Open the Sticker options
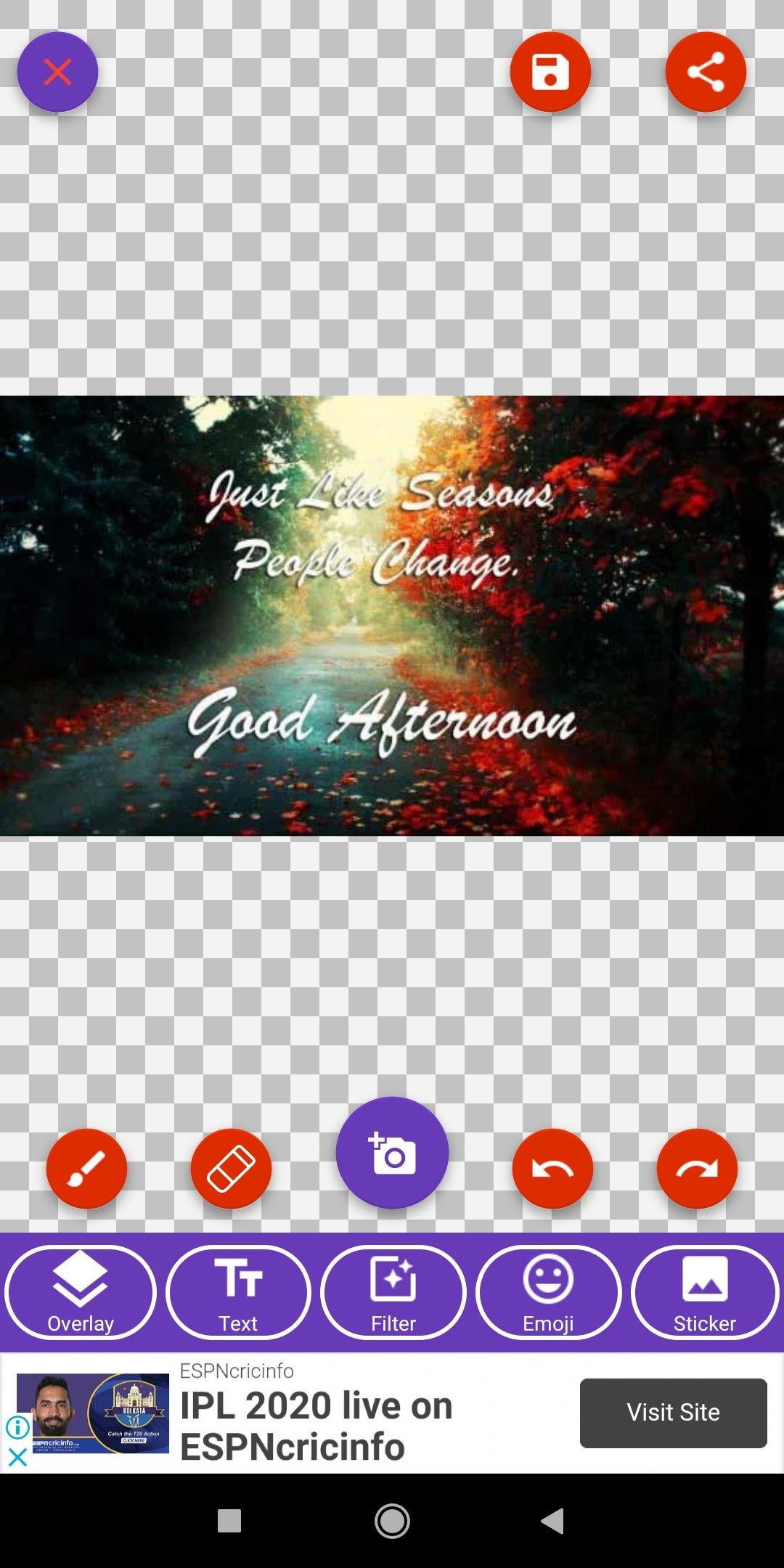Screen dimensions: 784x1568 705,1292
